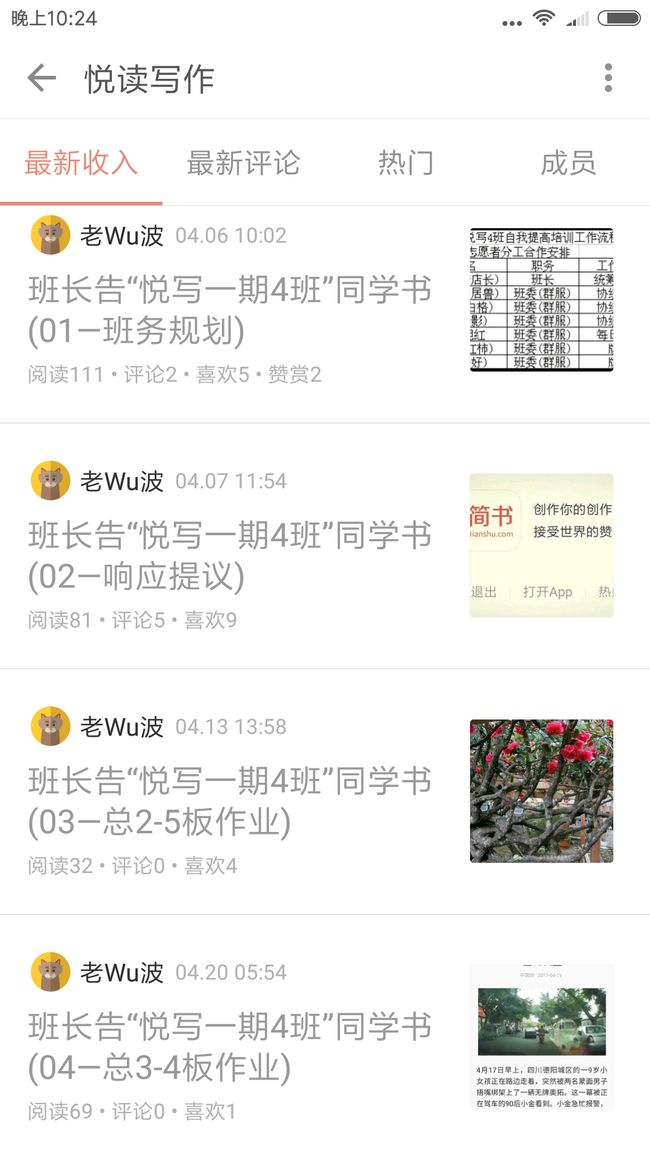The width and height of the screenshot is (650, 1156).
Task: Tap the 简书 thumbnail of the 02 article
Action: pos(542,546)
